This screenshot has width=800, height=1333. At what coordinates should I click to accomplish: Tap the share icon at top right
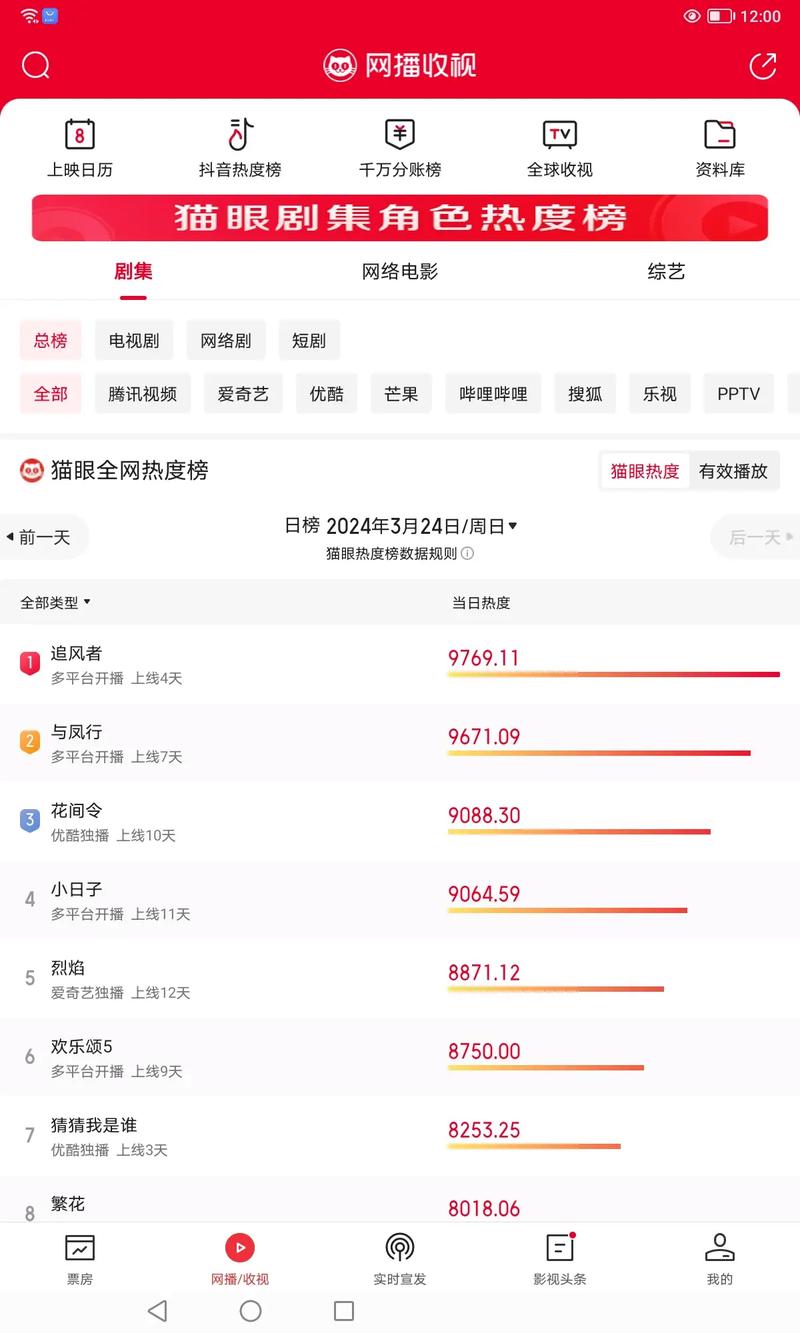[763, 65]
